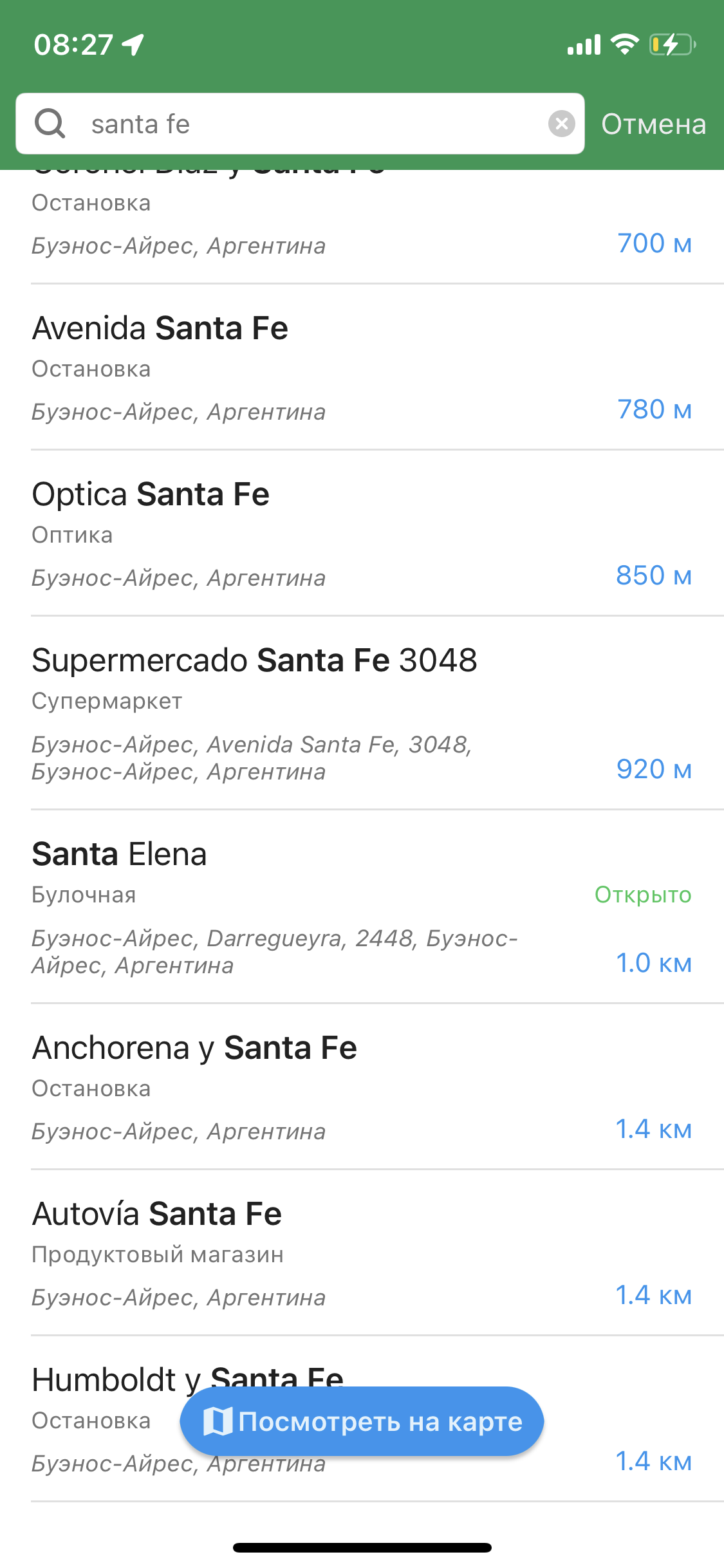The height and width of the screenshot is (1568, 724).
Task: Tap the home indicator bar at bottom
Action: 362,1547
